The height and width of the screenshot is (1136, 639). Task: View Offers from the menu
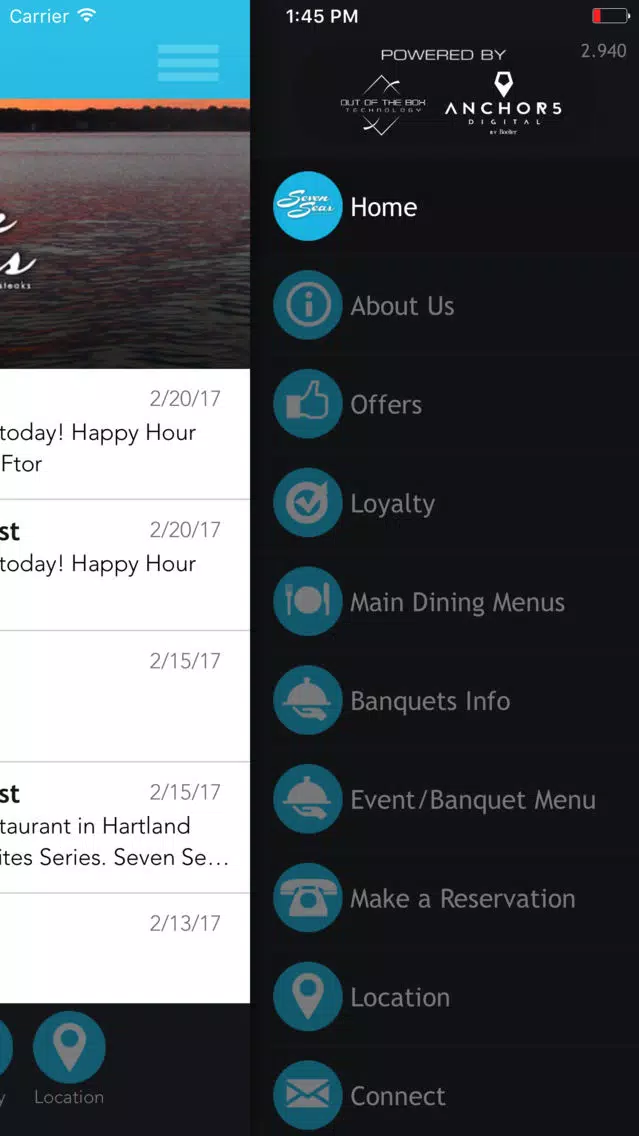(x=444, y=404)
